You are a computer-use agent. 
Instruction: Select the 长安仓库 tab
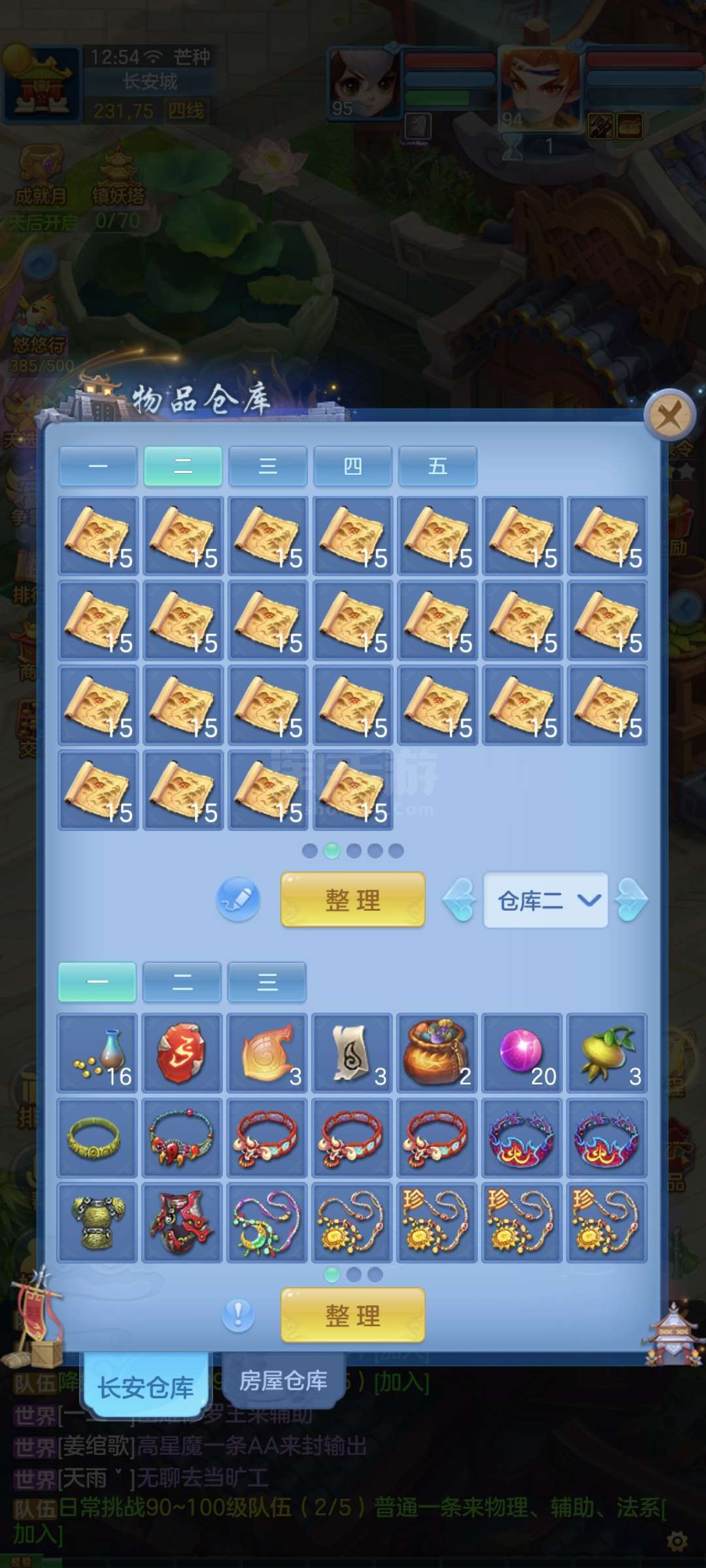145,1386
